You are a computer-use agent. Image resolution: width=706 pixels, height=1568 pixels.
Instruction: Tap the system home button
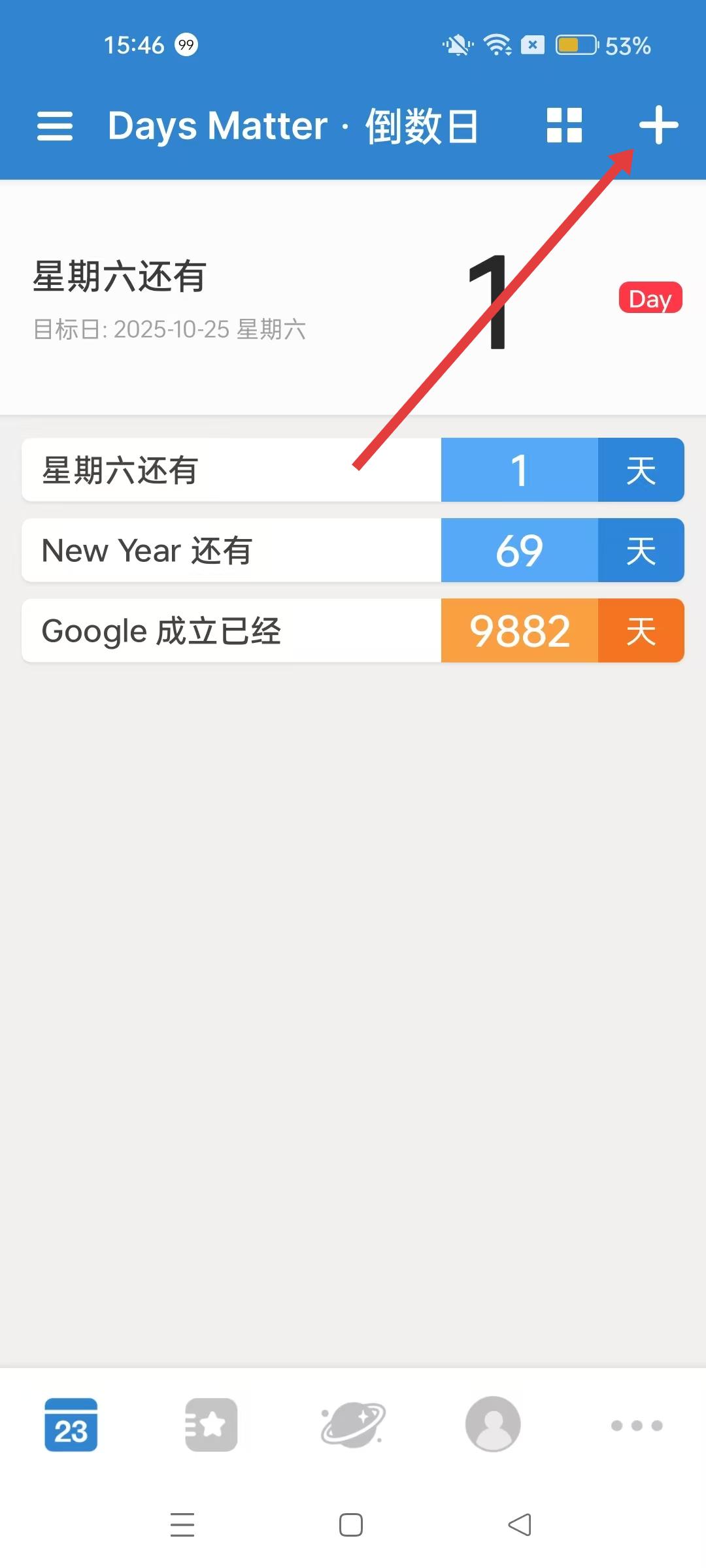[351, 1525]
